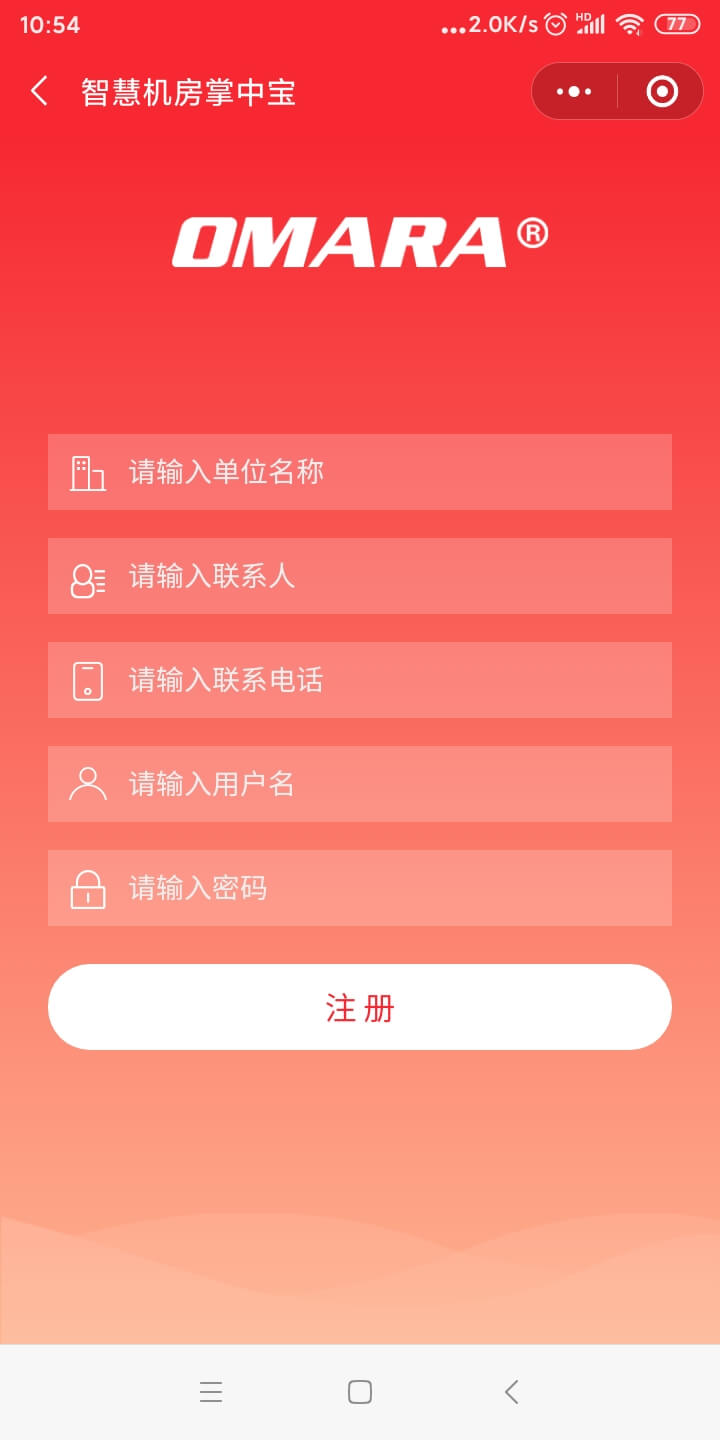
Task: Click the contact person input field
Action: [360, 575]
